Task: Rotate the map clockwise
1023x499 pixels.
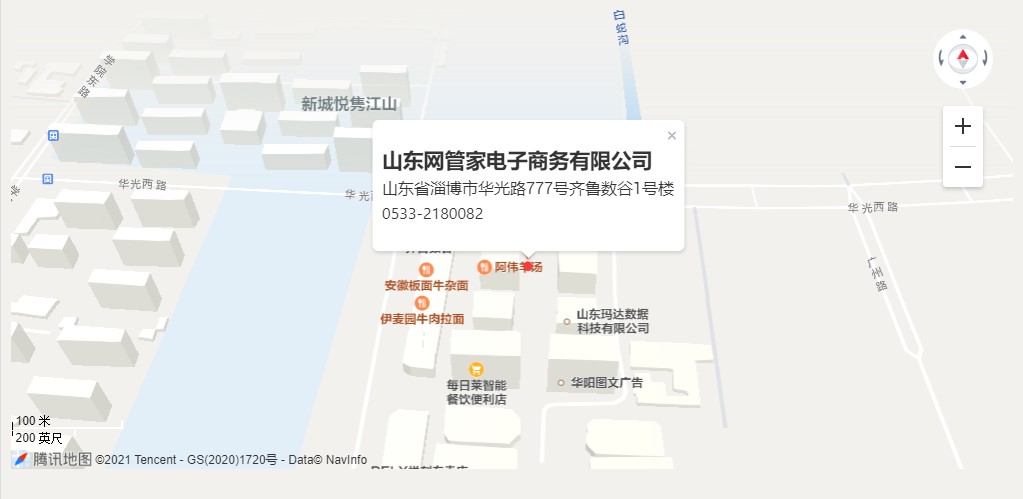Action: 985,59
